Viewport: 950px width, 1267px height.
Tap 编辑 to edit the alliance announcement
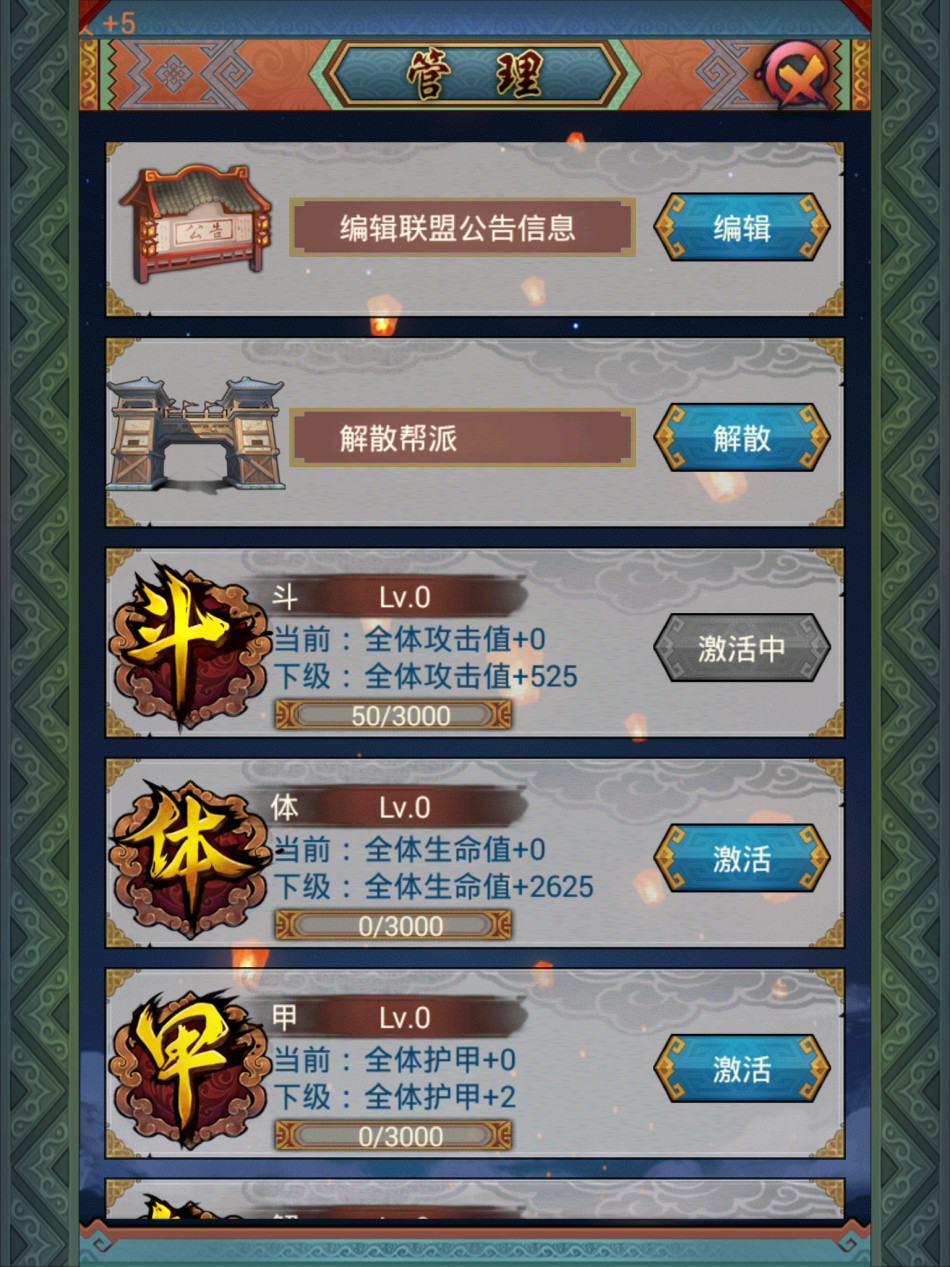coord(741,228)
